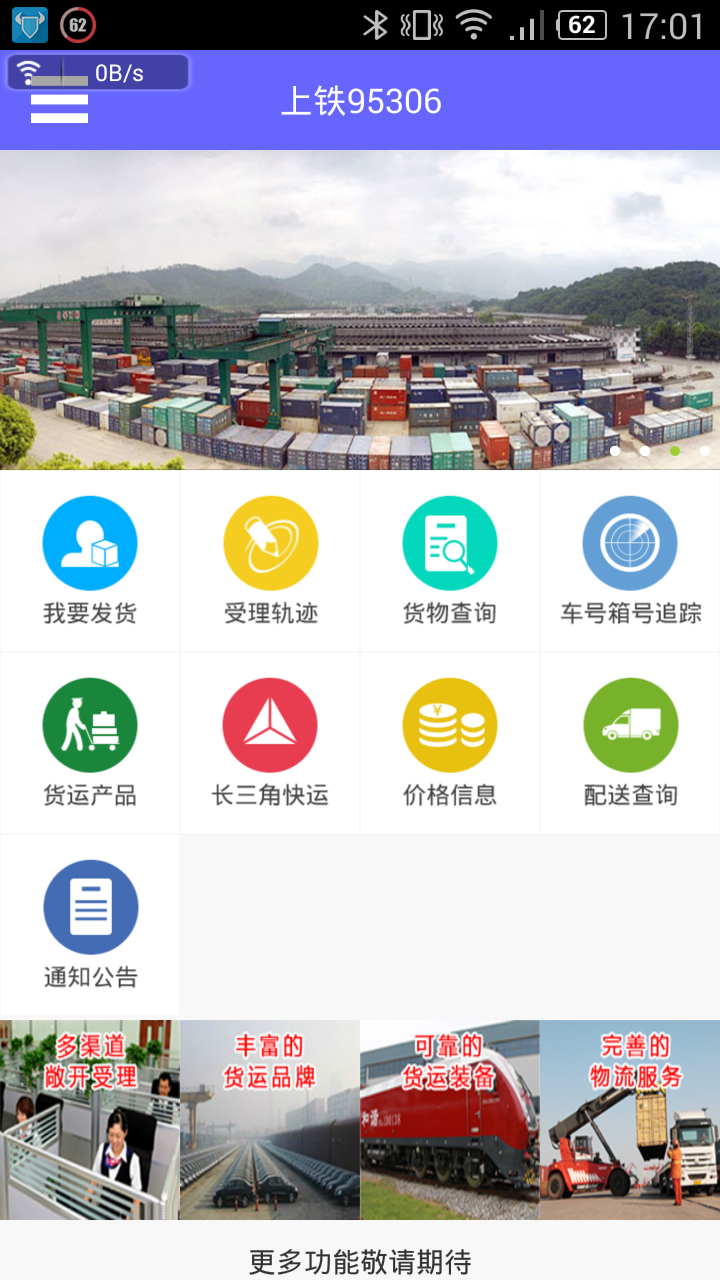Tap the 完善的物流服务 forklift promo

tap(629, 1119)
